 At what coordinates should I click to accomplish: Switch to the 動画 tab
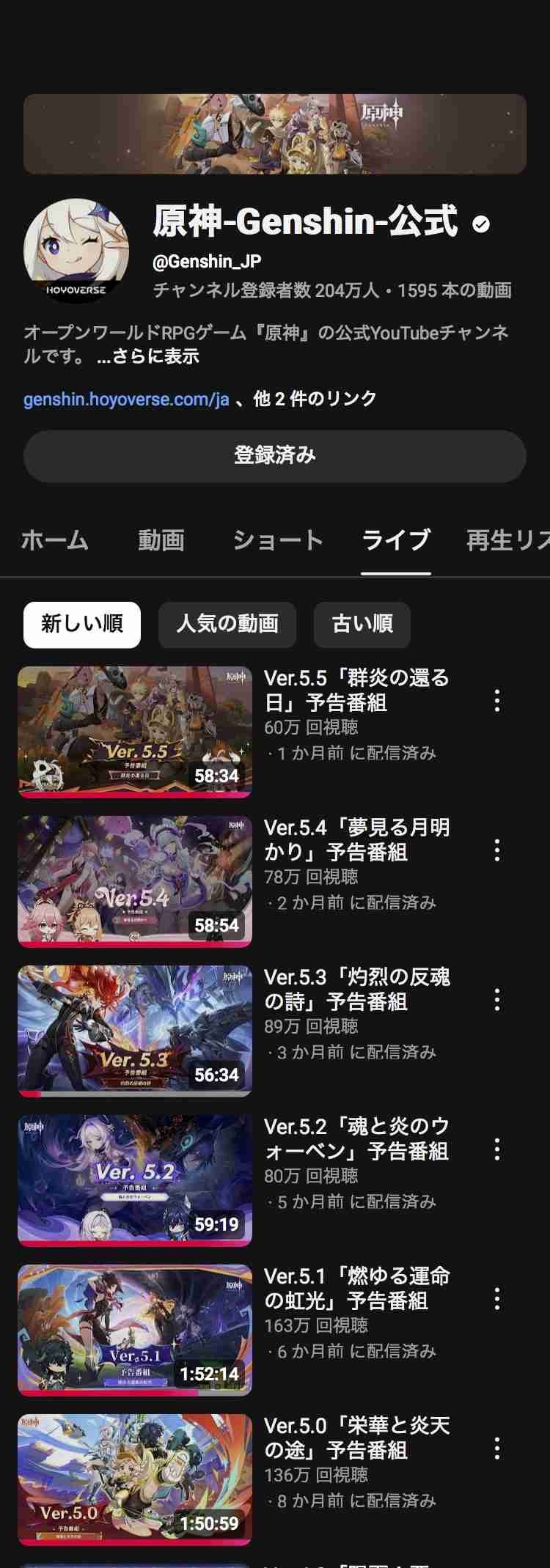pyautogui.click(x=161, y=540)
